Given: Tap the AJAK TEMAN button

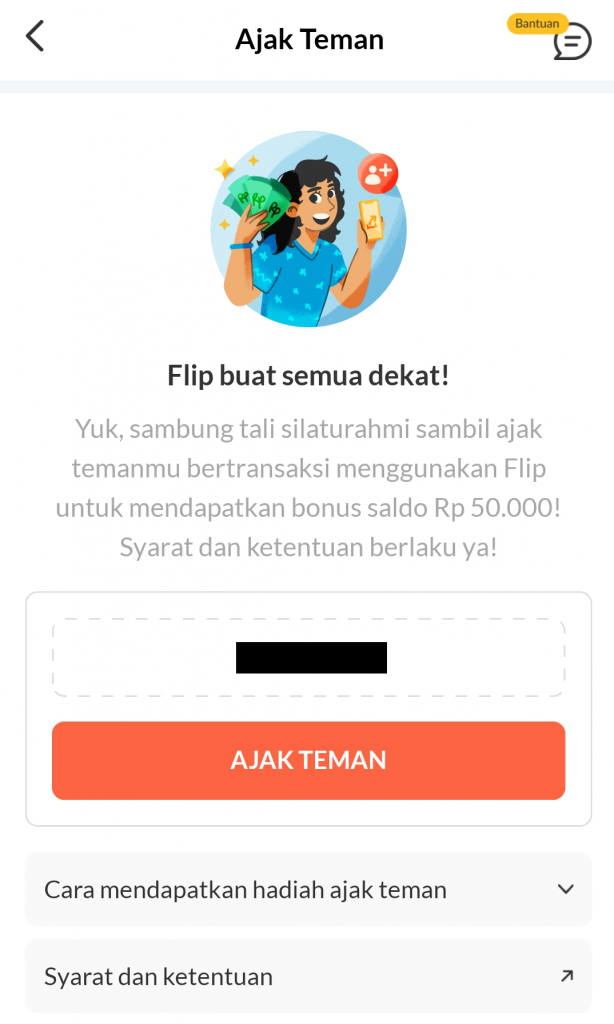Looking at the screenshot, I should tap(308, 760).
